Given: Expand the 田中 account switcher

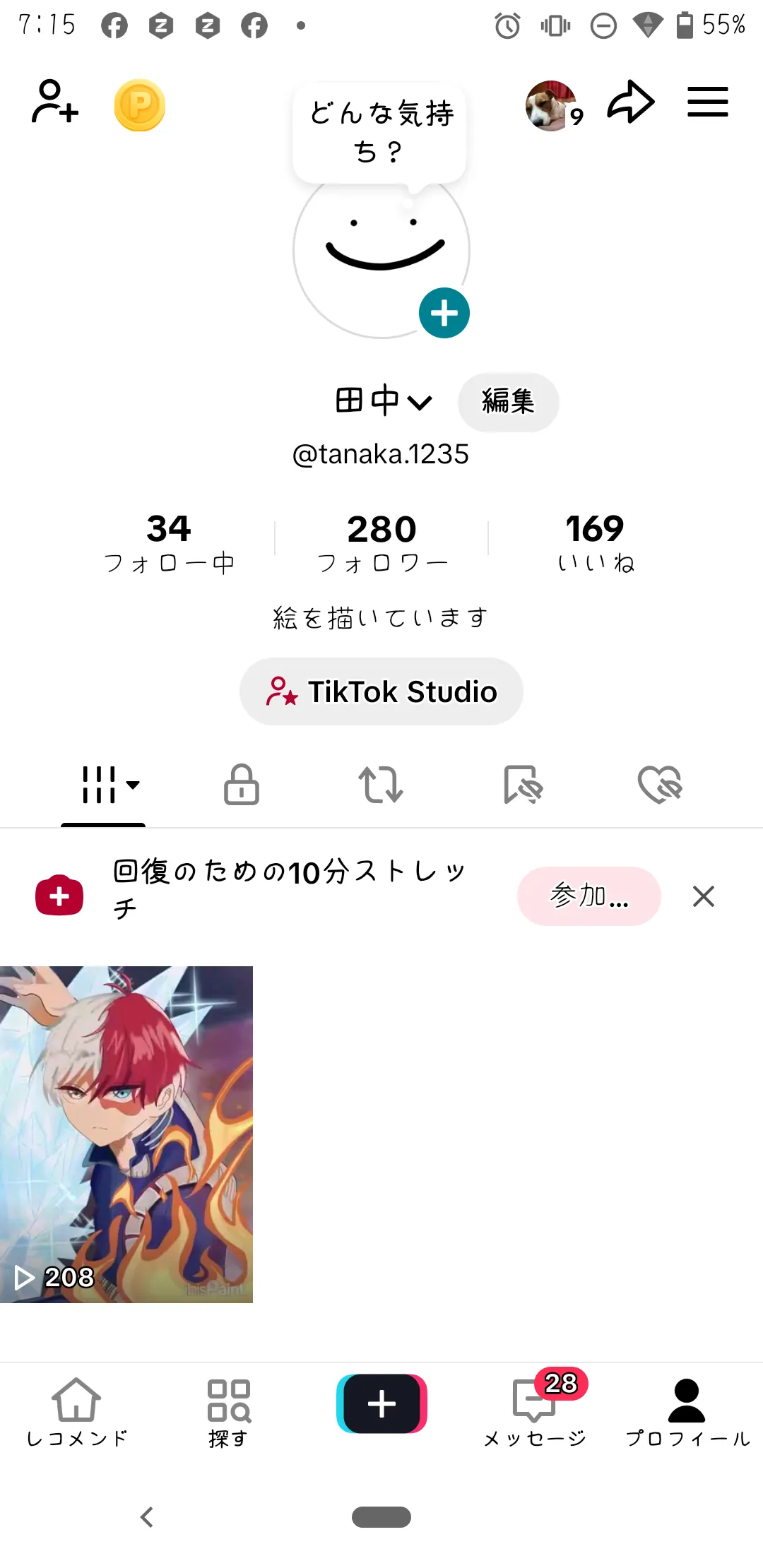Looking at the screenshot, I should pos(383,400).
